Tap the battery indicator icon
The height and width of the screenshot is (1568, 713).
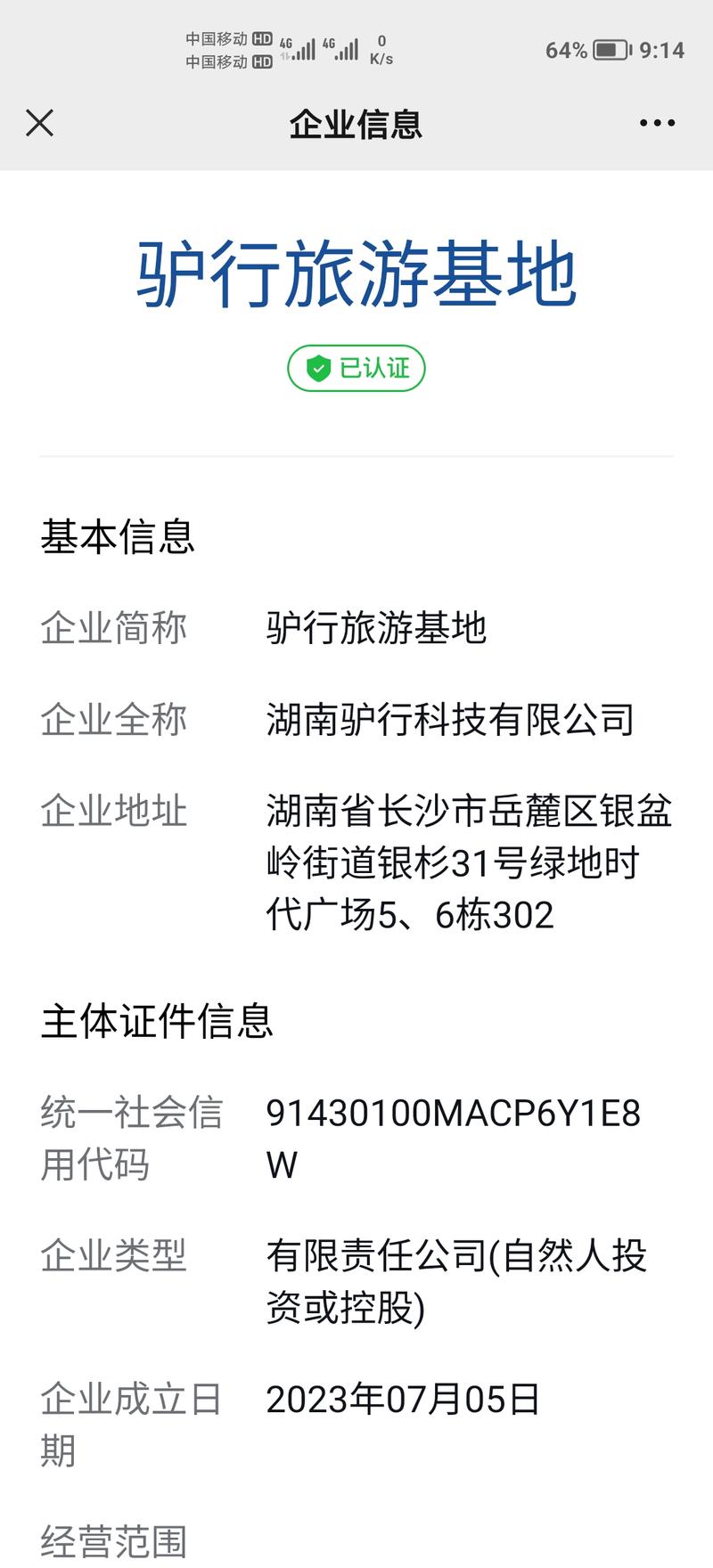coord(610,51)
